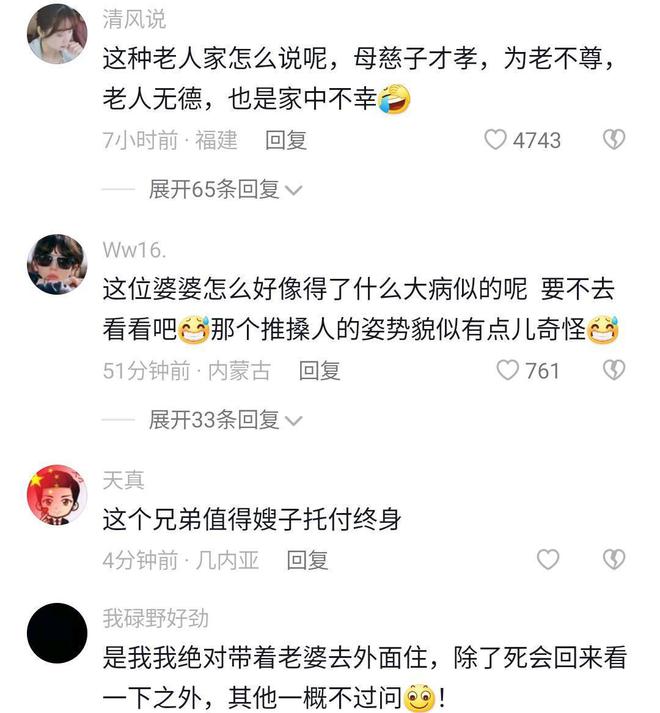
Task: Open 清风说's profile avatar
Action: (x=57, y=35)
